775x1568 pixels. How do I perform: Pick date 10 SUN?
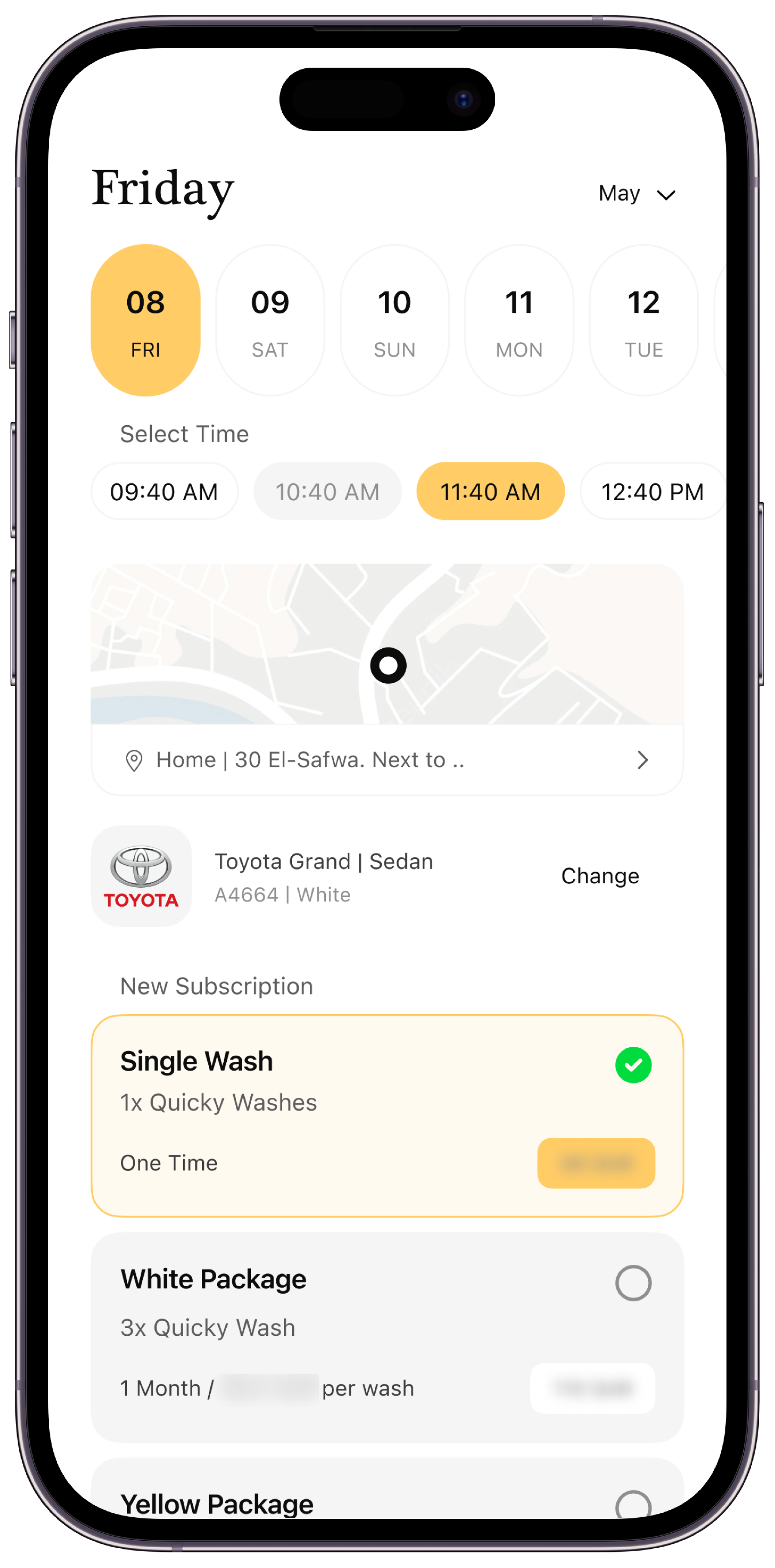click(394, 321)
